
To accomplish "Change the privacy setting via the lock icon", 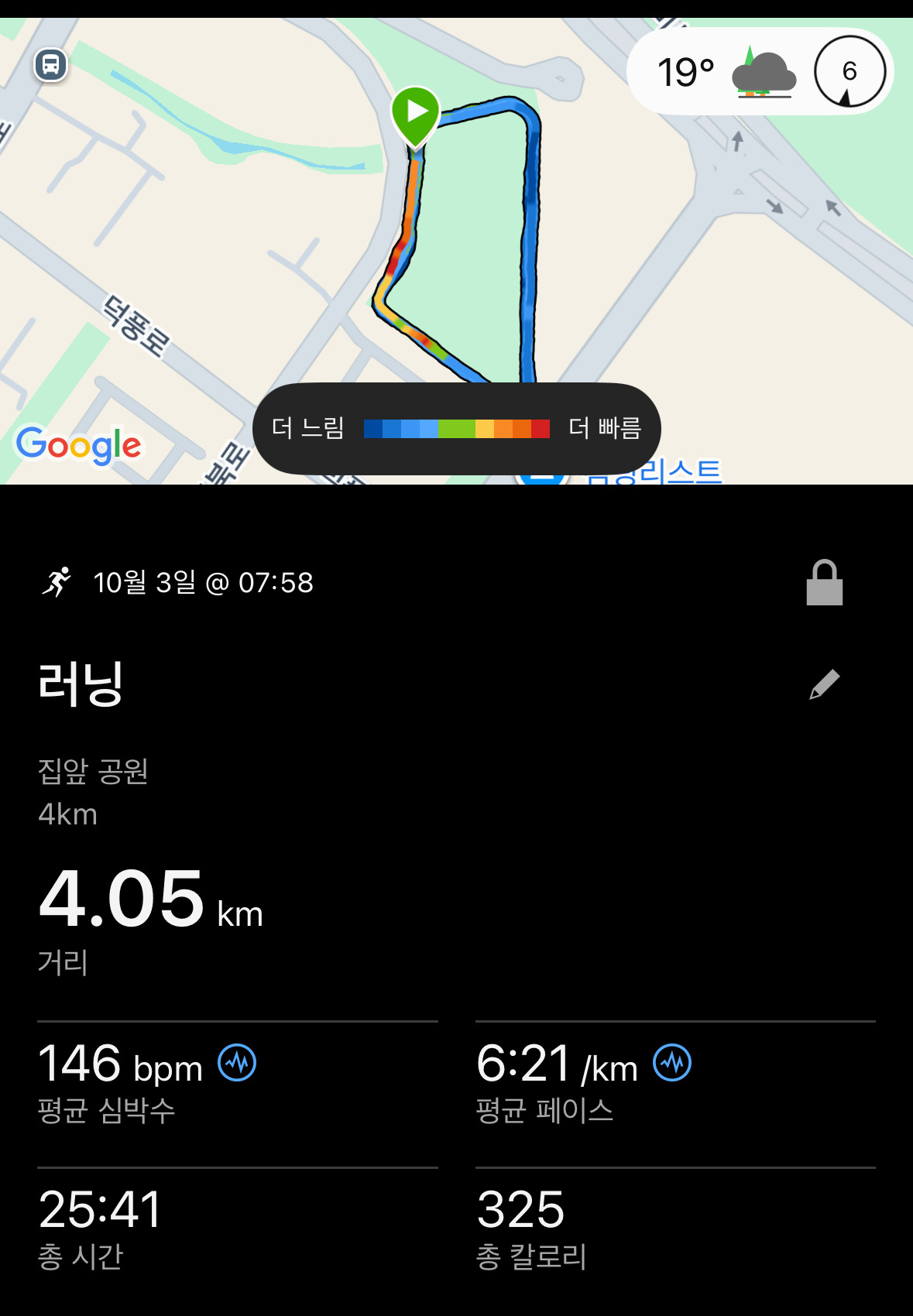I will tap(824, 583).
